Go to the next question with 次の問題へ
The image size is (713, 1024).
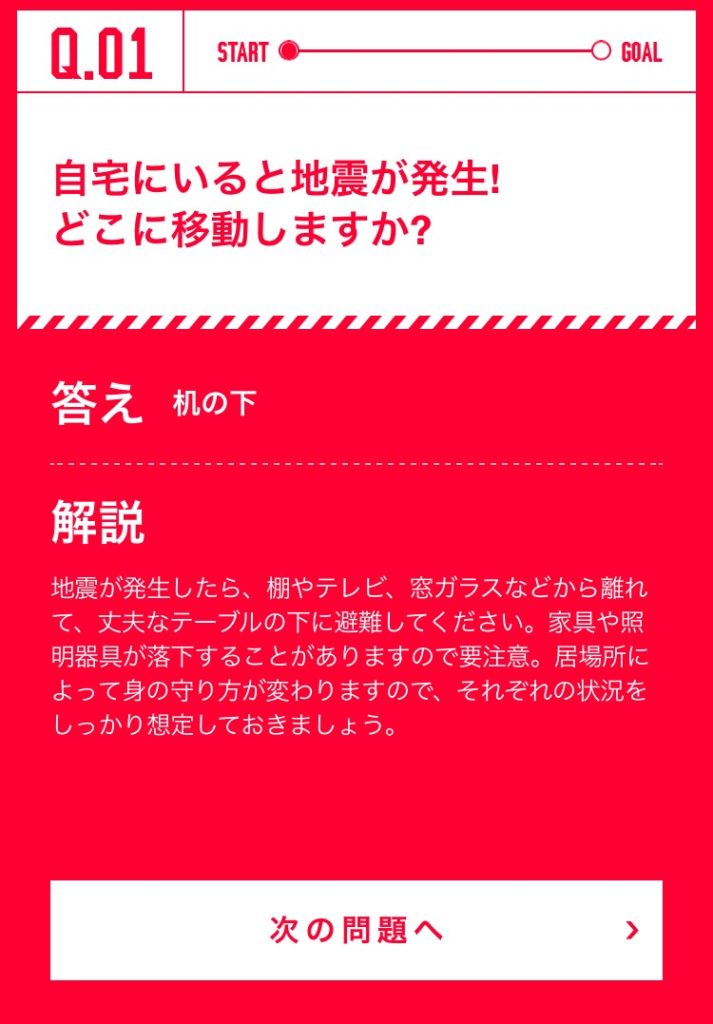coord(356,930)
